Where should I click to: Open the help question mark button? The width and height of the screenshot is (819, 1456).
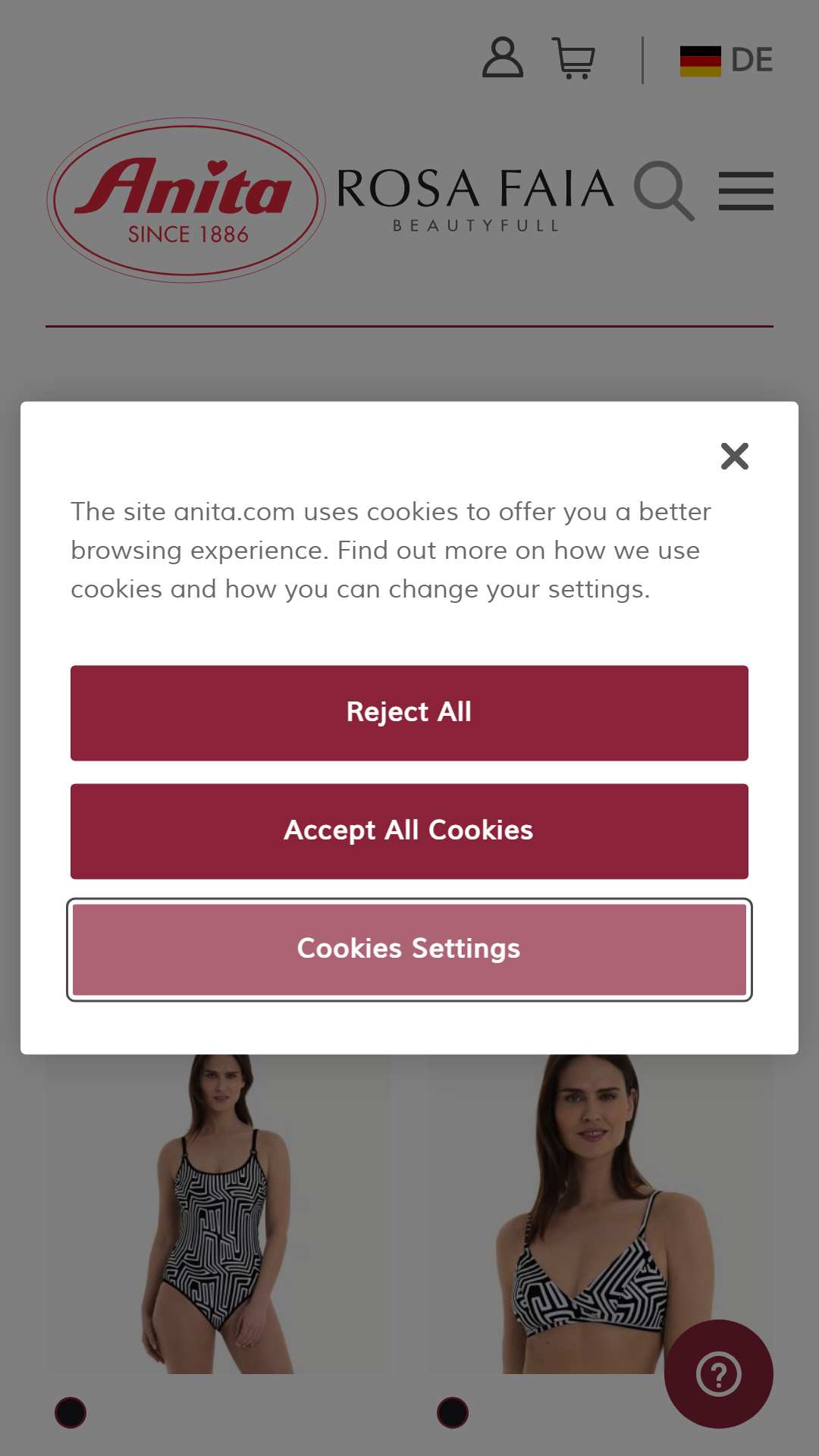click(718, 1373)
